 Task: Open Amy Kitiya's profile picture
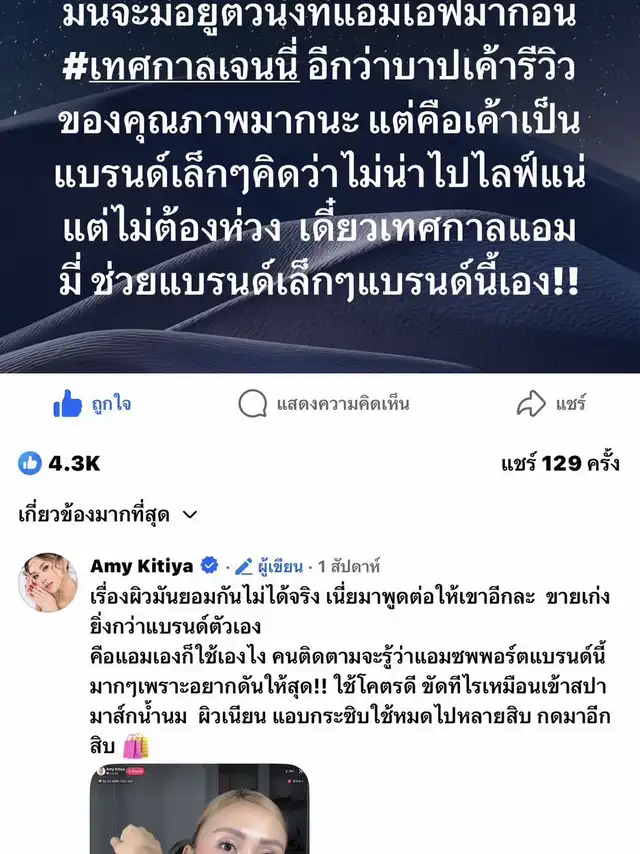pos(46,579)
